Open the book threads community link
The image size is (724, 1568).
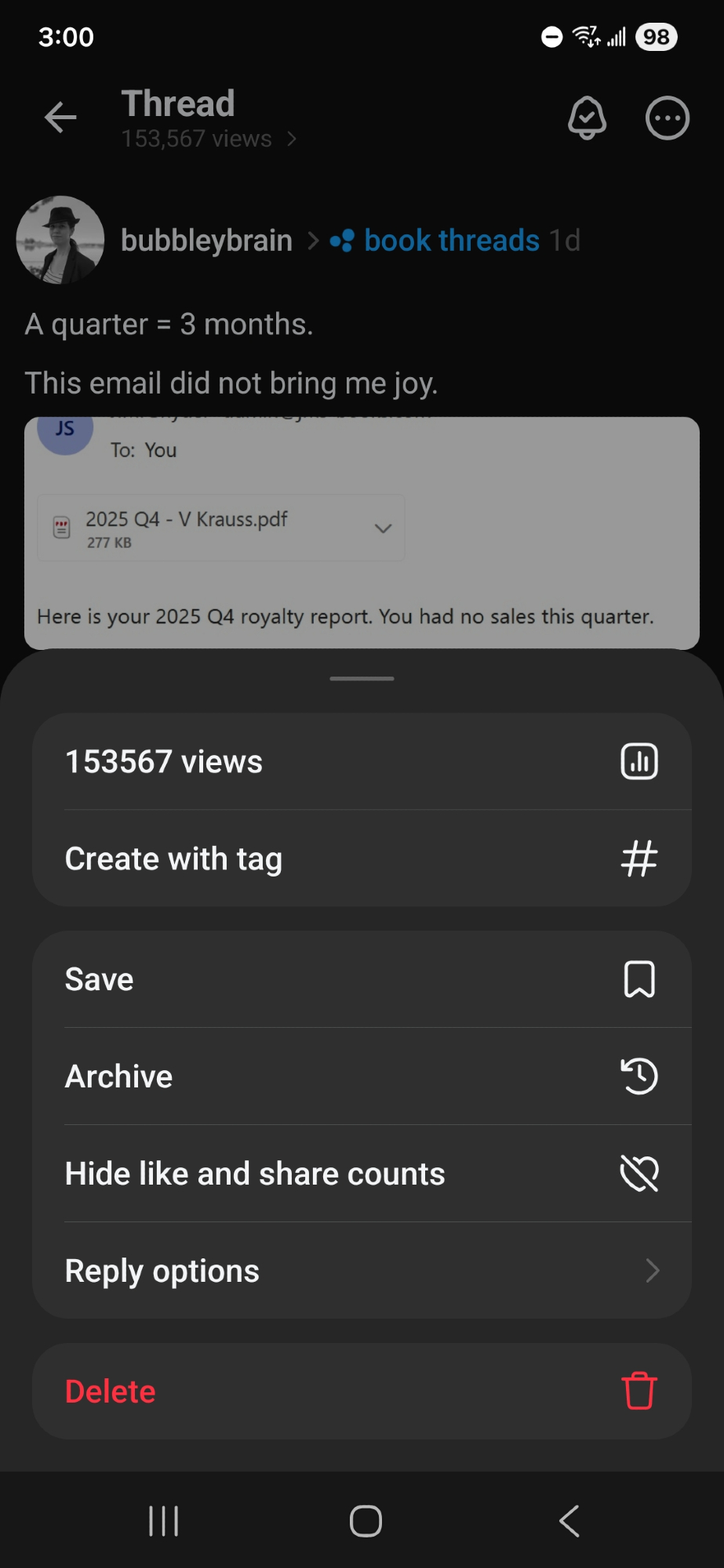pyautogui.click(x=451, y=241)
